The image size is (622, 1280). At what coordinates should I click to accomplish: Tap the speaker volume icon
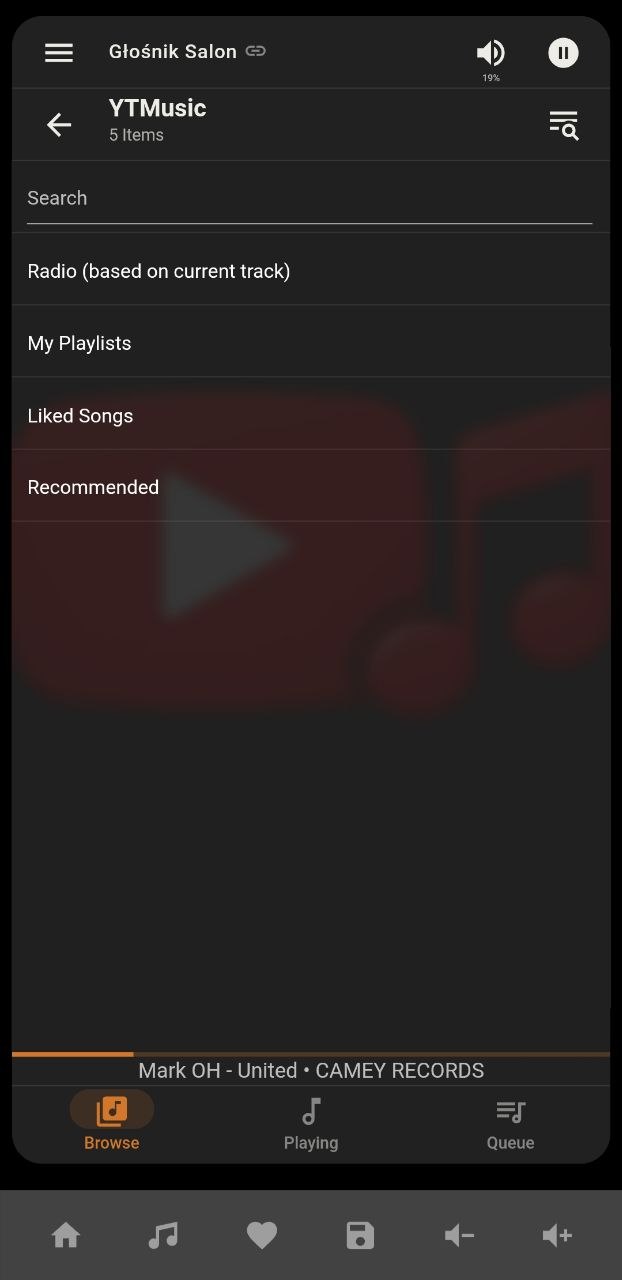point(490,53)
